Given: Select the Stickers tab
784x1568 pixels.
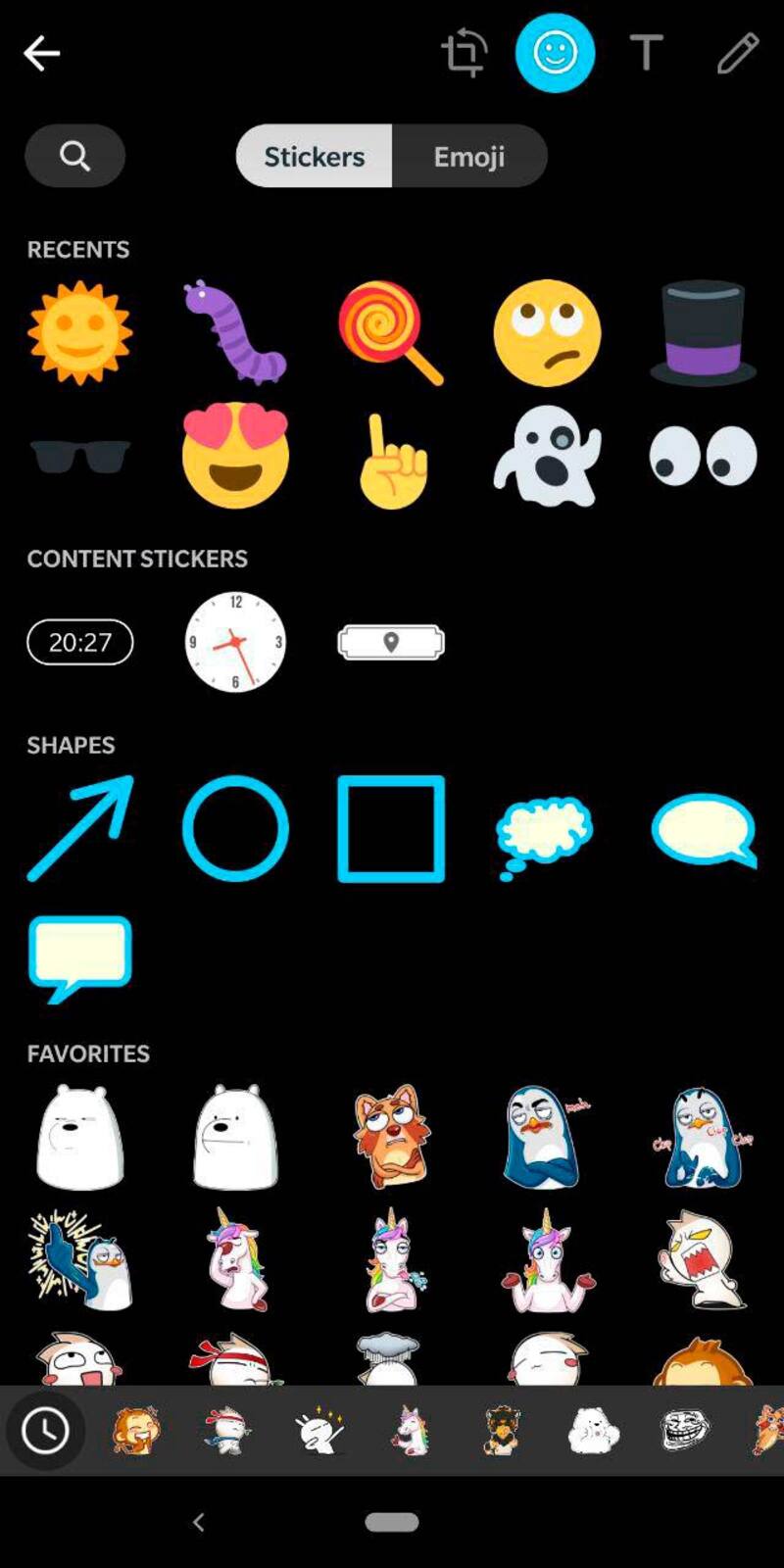Looking at the screenshot, I should point(315,156).
